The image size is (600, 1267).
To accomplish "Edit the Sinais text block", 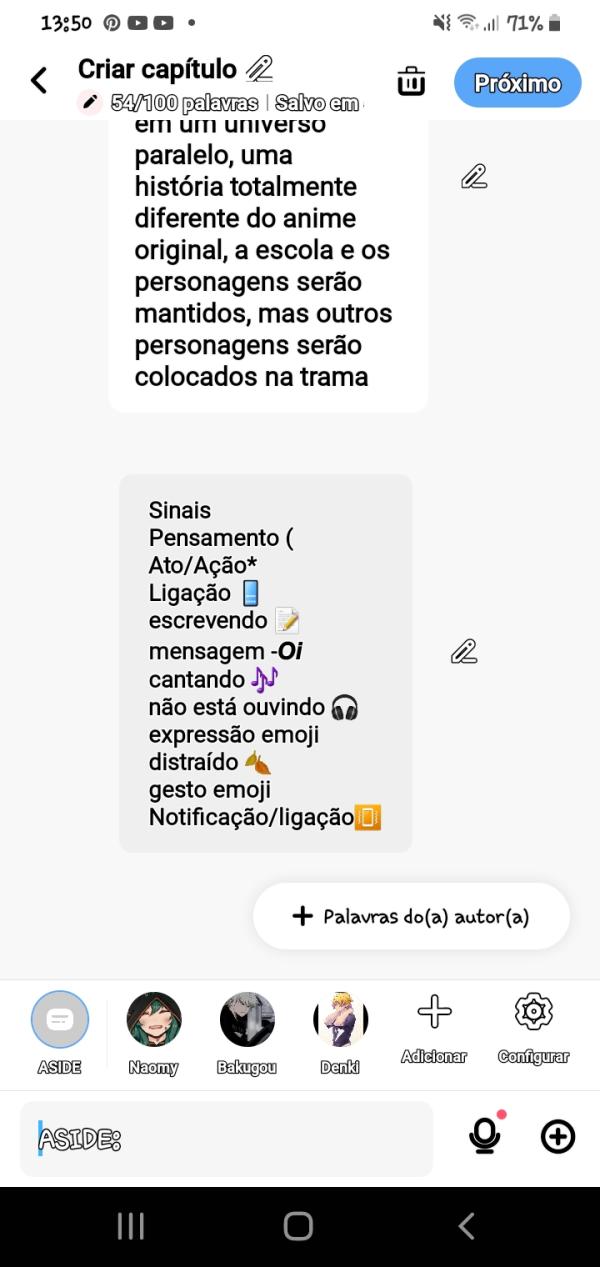I will (x=463, y=652).
